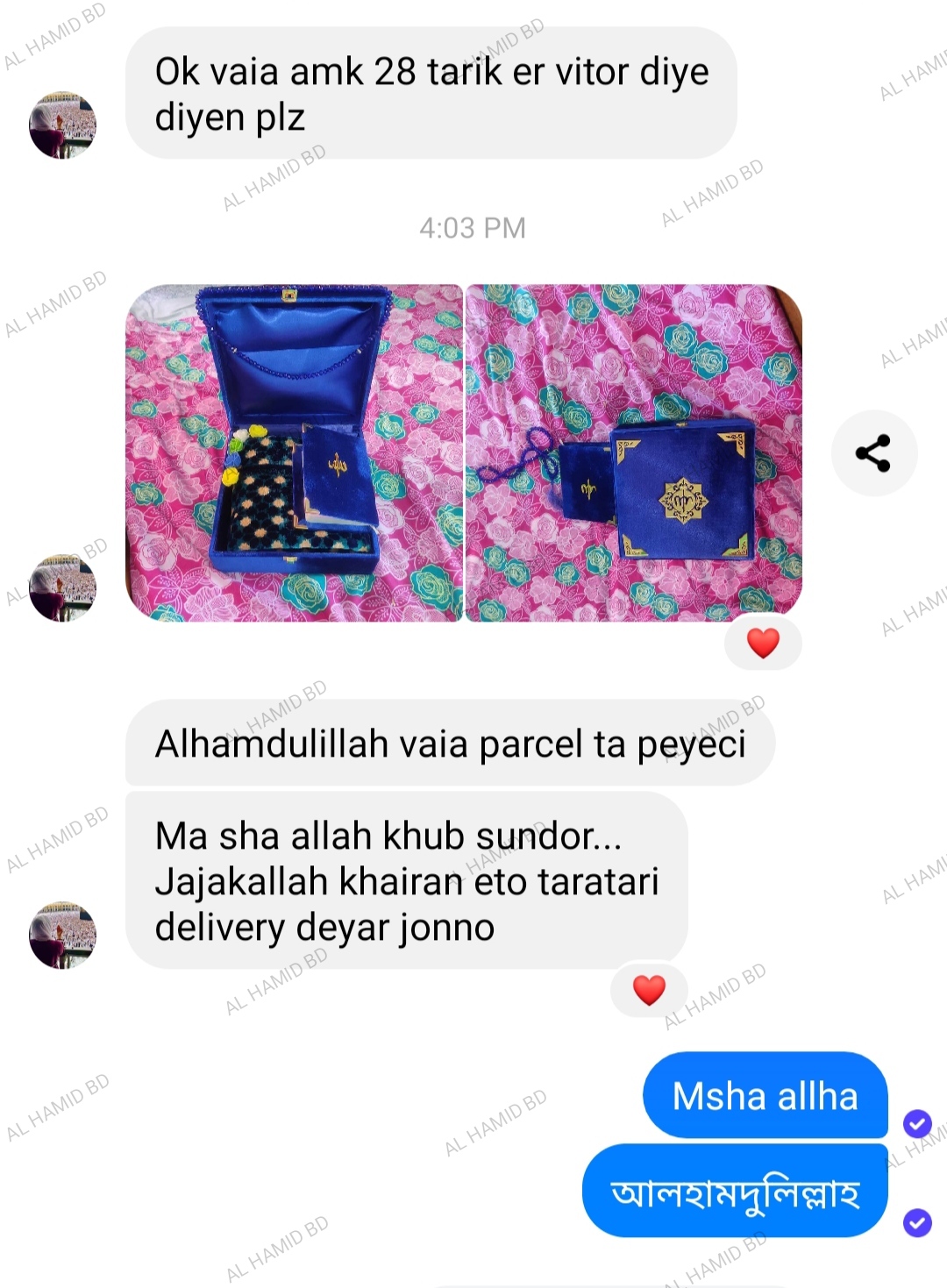Open the photo of the opened blue box
947x1288 pixels.
click(294, 452)
